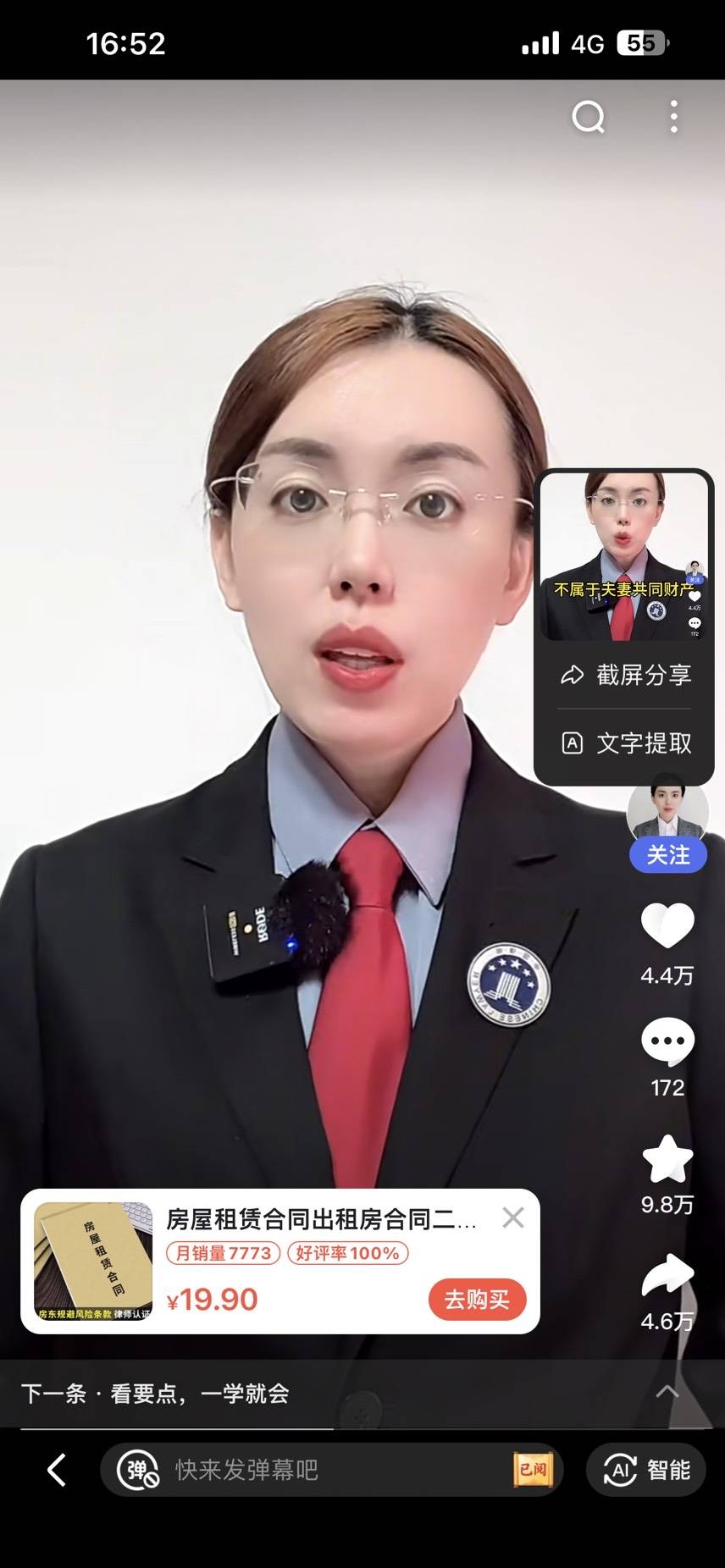Open the three-dot overflow menu

coord(673,117)
